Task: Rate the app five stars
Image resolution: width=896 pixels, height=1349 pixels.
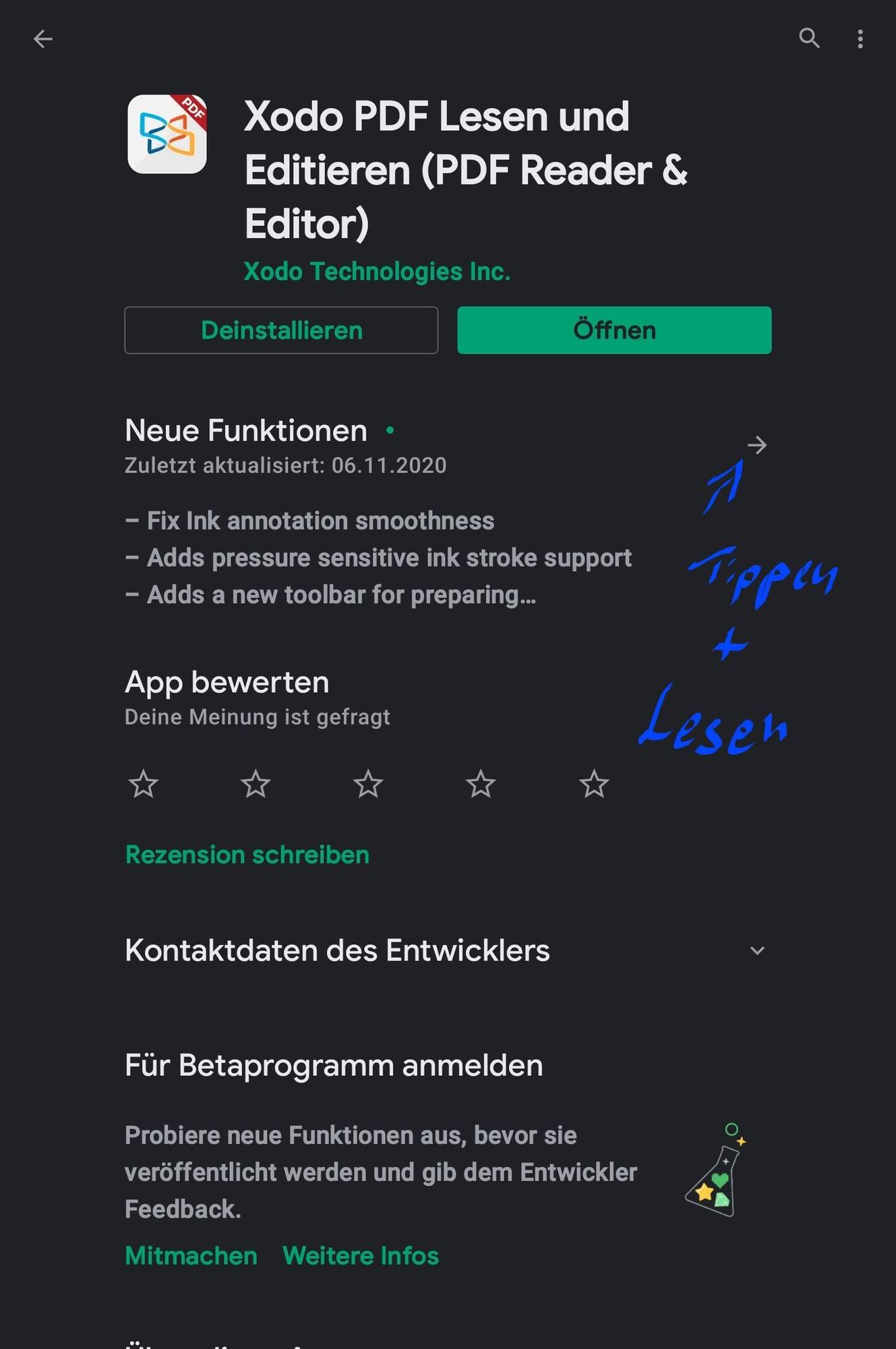Action: [593, 784]
